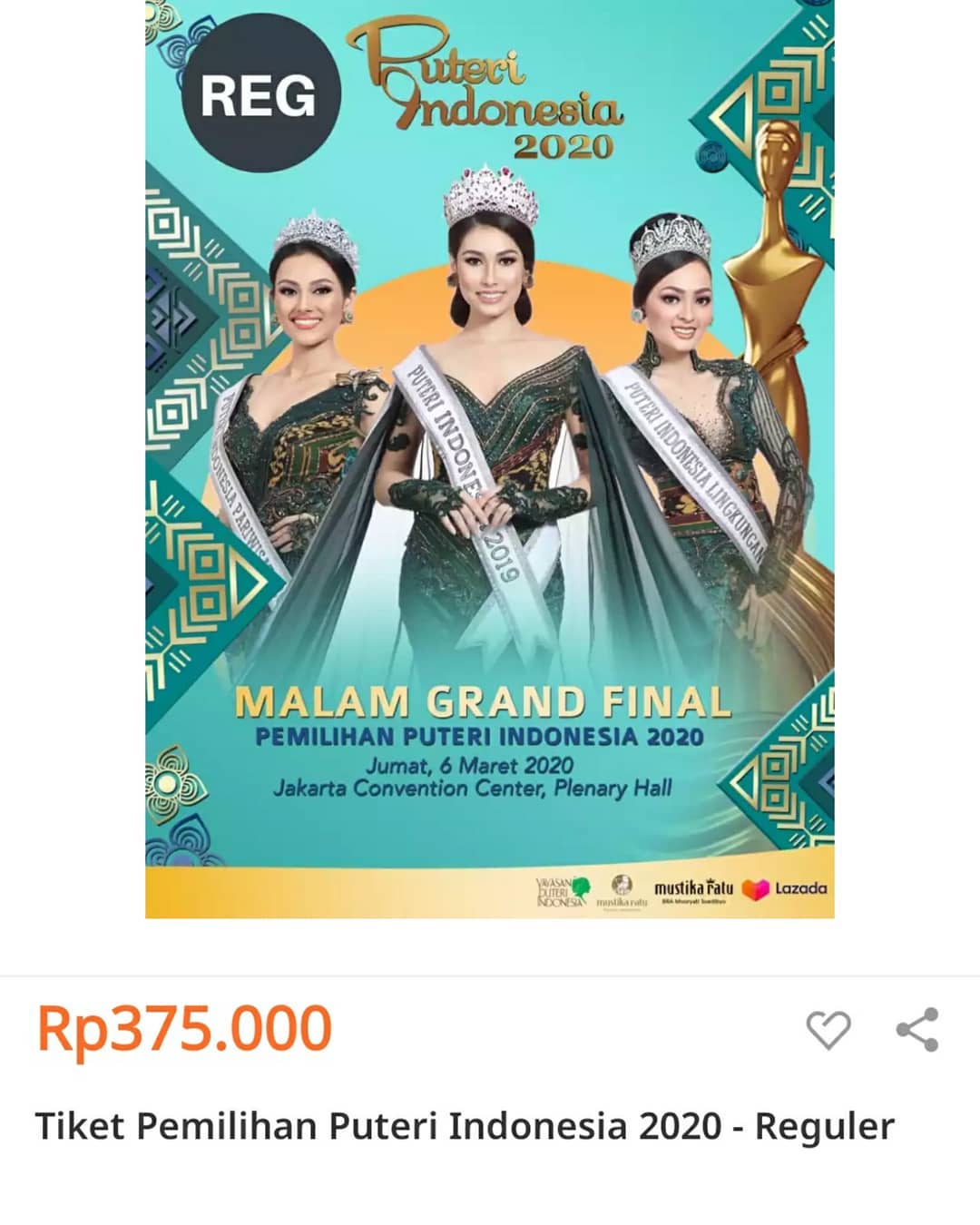Viewport: 980px width, 1225px height.
Task: Share the Puteri Indonesia 2020 ticket listing
Action: (917, 1030)
